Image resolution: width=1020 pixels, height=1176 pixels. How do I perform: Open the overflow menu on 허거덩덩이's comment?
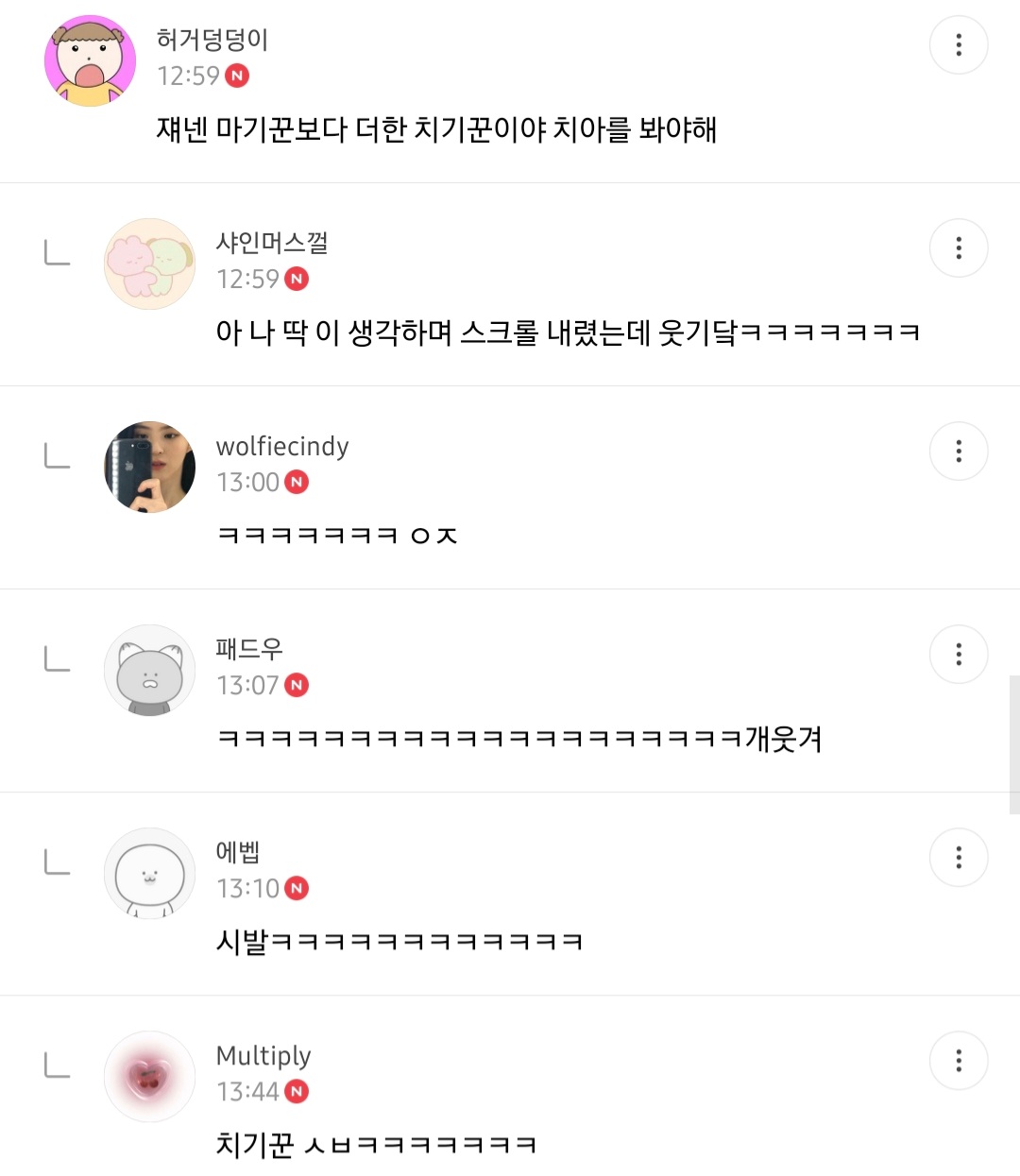[x=959, y=44]
